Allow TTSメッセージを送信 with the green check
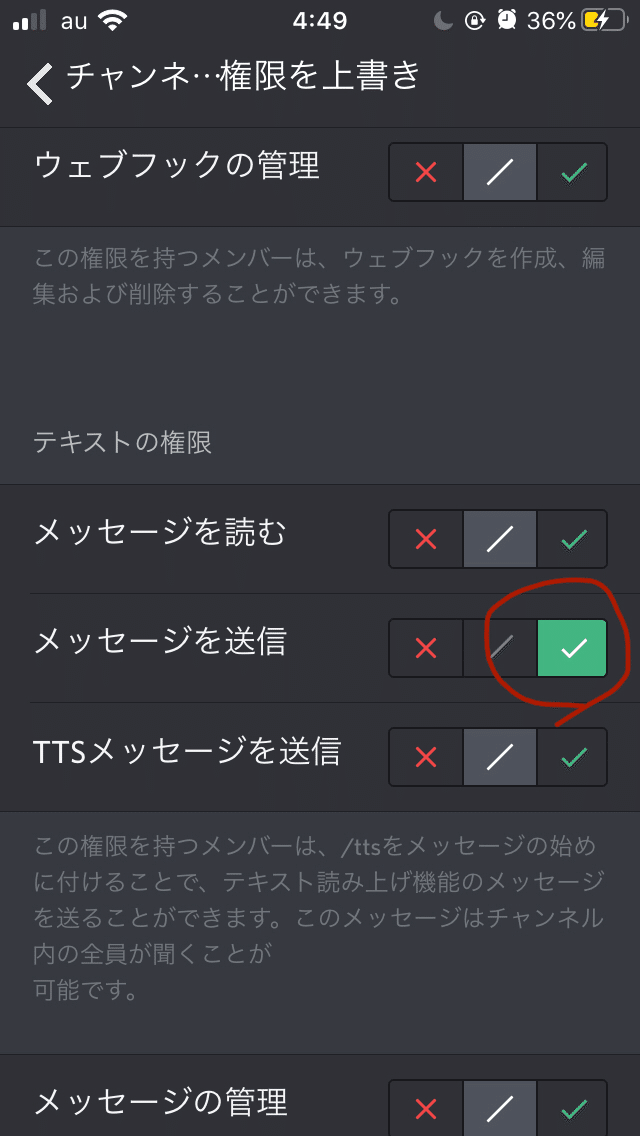Screen dimensions: 640x1136 [x=573, y=757]
